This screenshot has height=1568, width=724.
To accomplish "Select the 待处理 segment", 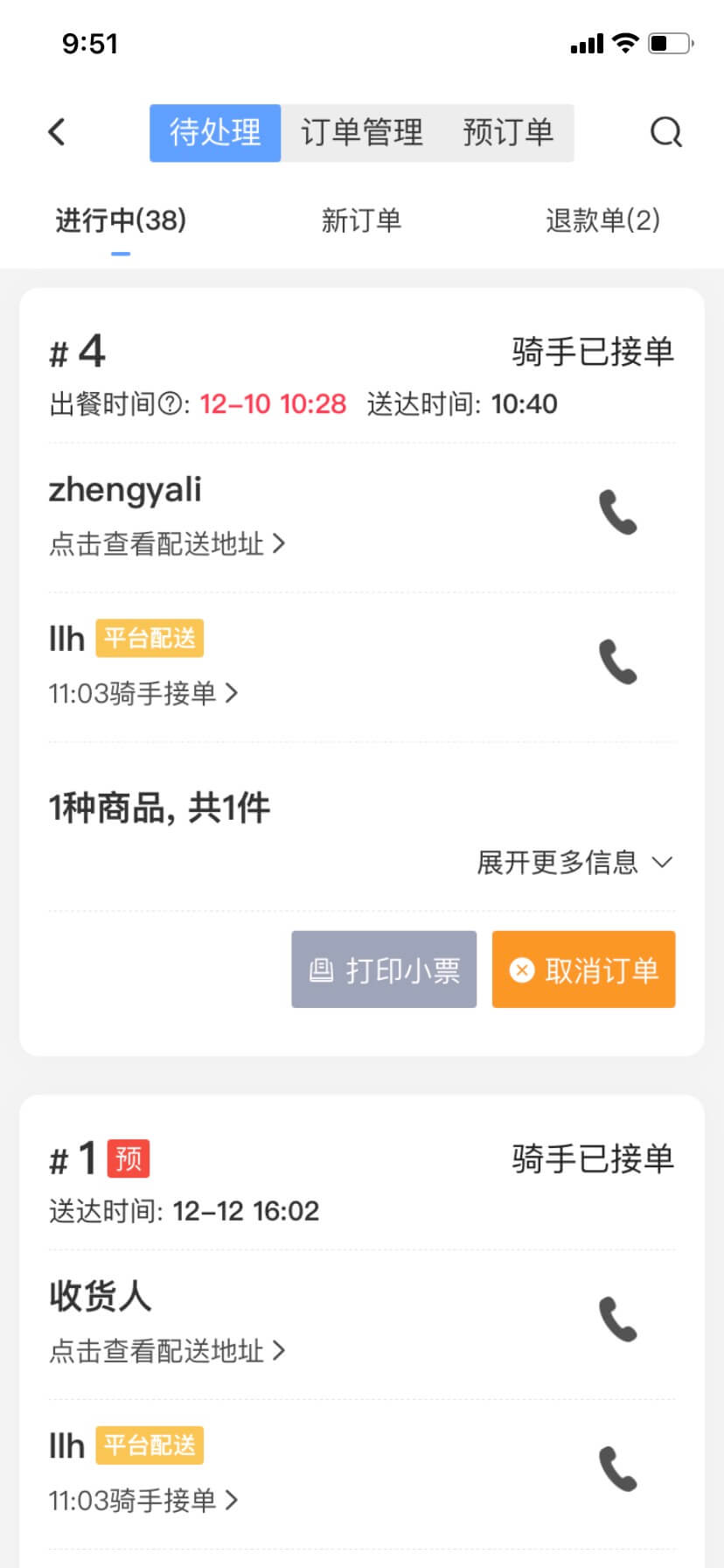I will [215, 133].
